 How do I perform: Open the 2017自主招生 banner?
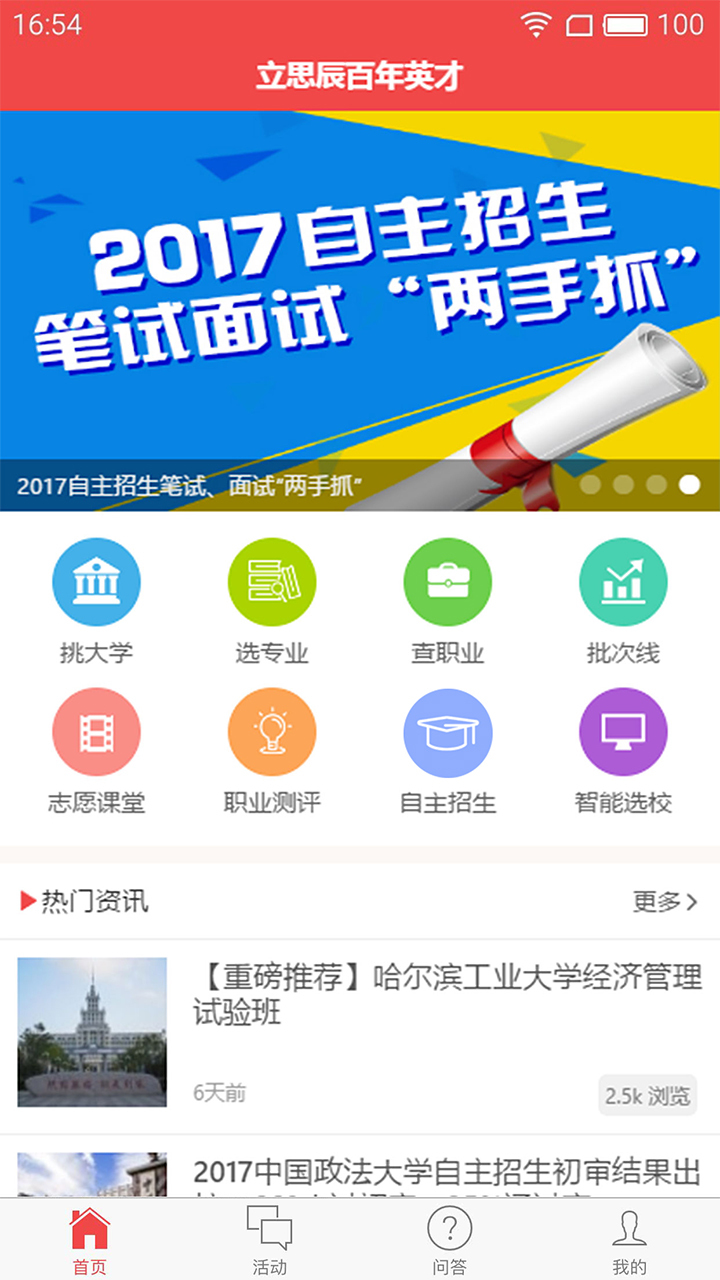(x=360, y=311)
